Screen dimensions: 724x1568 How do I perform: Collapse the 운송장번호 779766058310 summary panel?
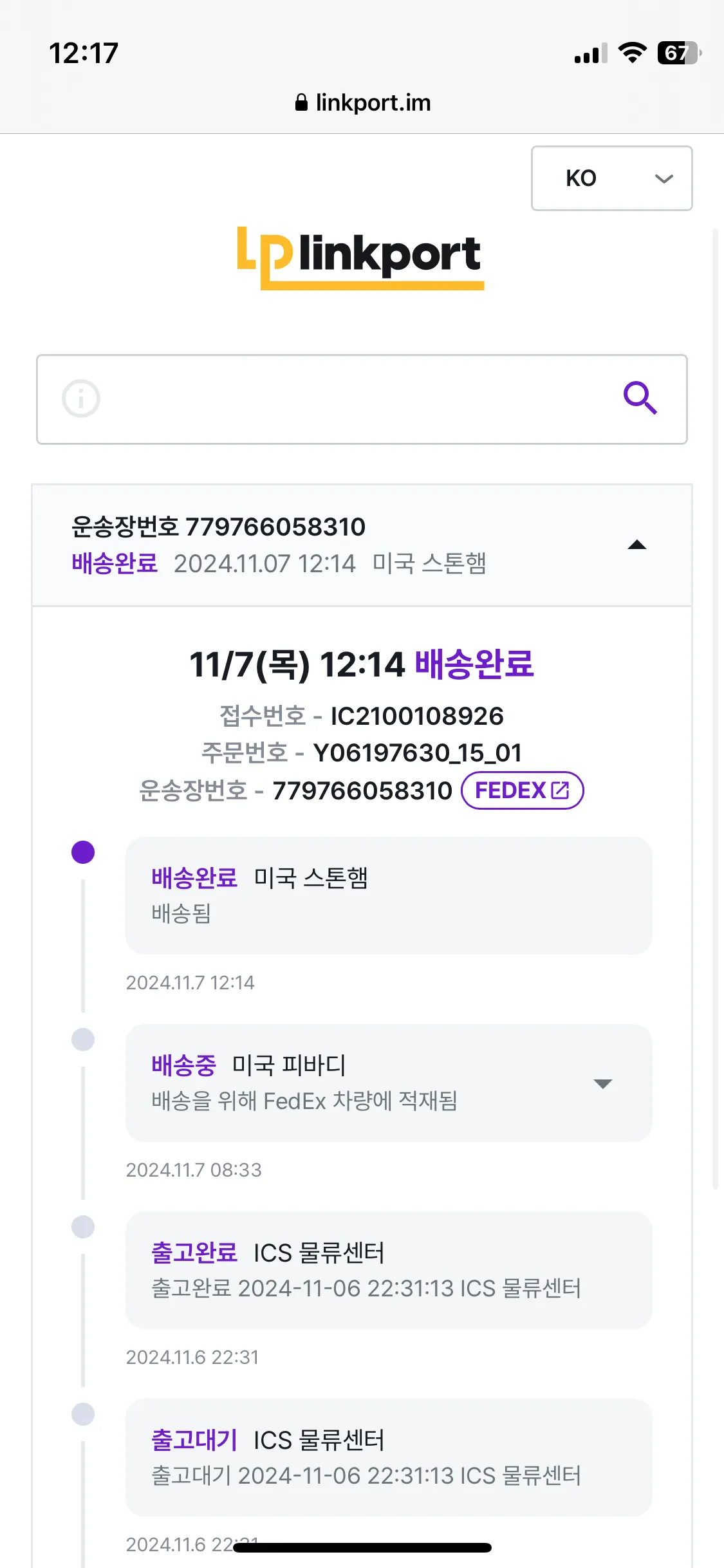pos(636,545)
